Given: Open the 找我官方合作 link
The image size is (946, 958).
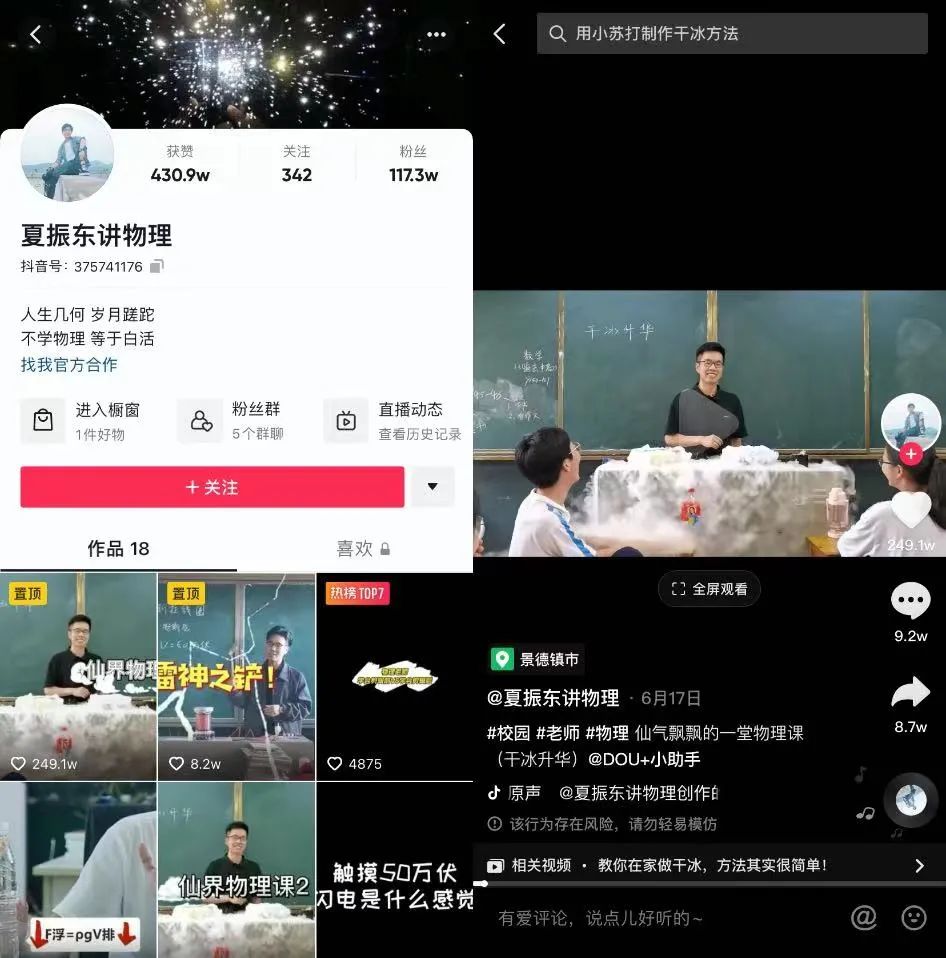Looking at the screenshot, I should 69,365.
